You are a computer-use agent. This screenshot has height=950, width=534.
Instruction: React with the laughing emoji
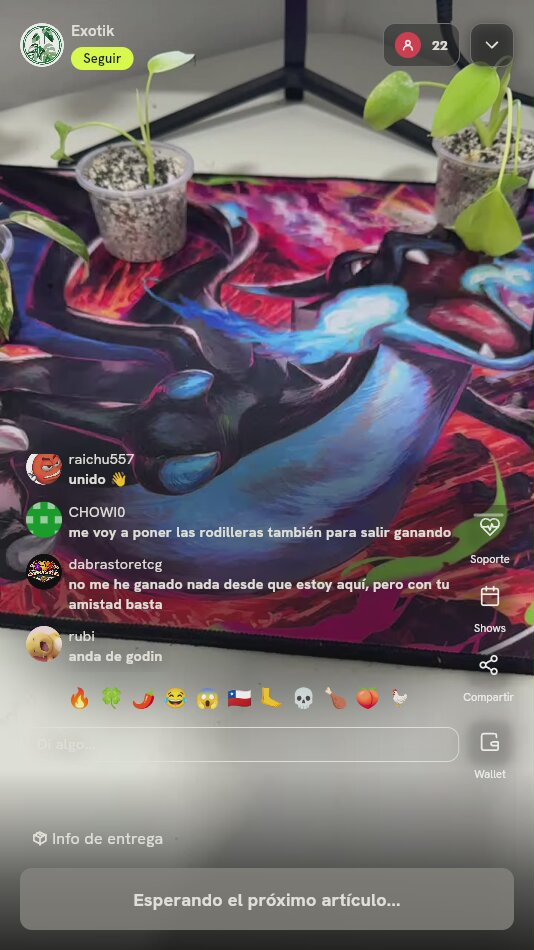[x=175, y=698]
